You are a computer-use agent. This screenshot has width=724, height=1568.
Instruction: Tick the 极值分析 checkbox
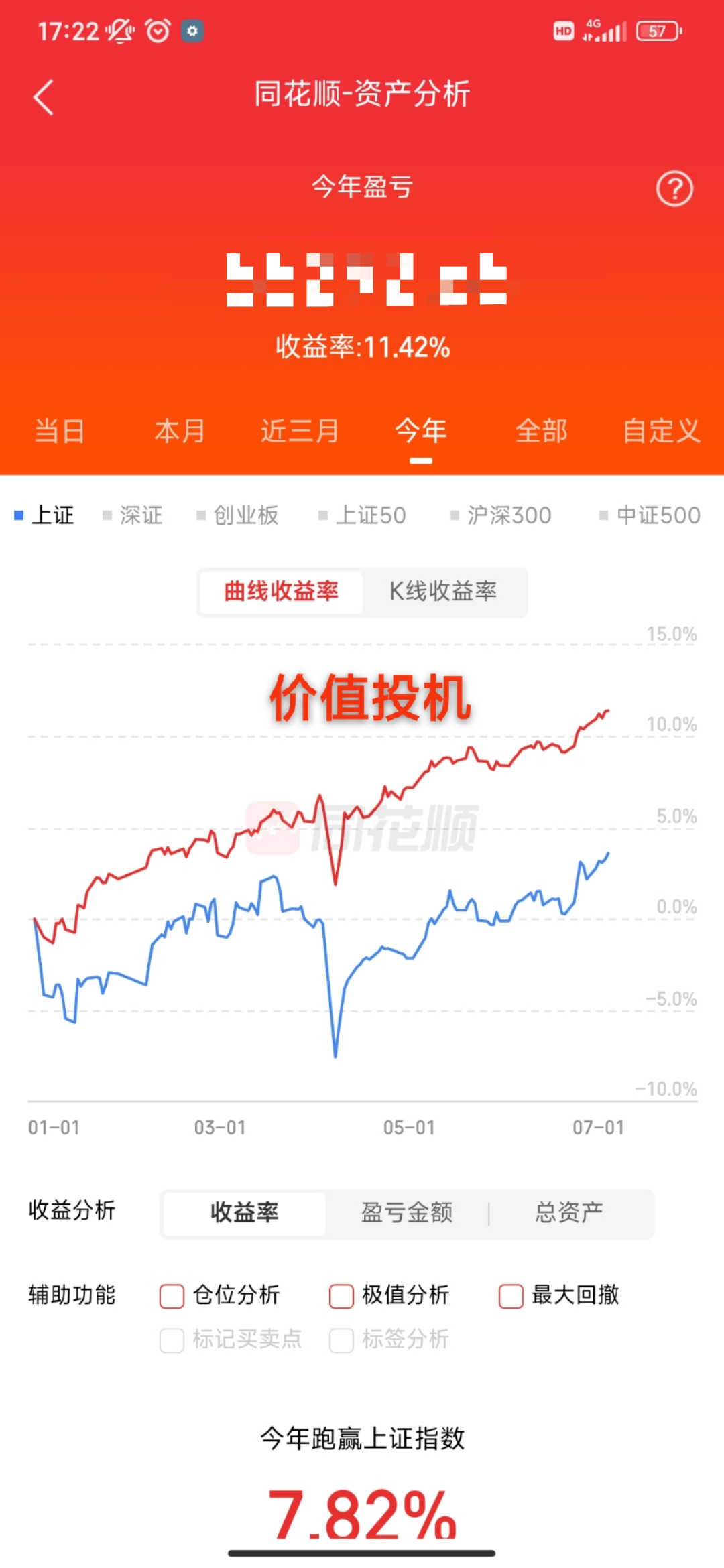click(342, 1295)
